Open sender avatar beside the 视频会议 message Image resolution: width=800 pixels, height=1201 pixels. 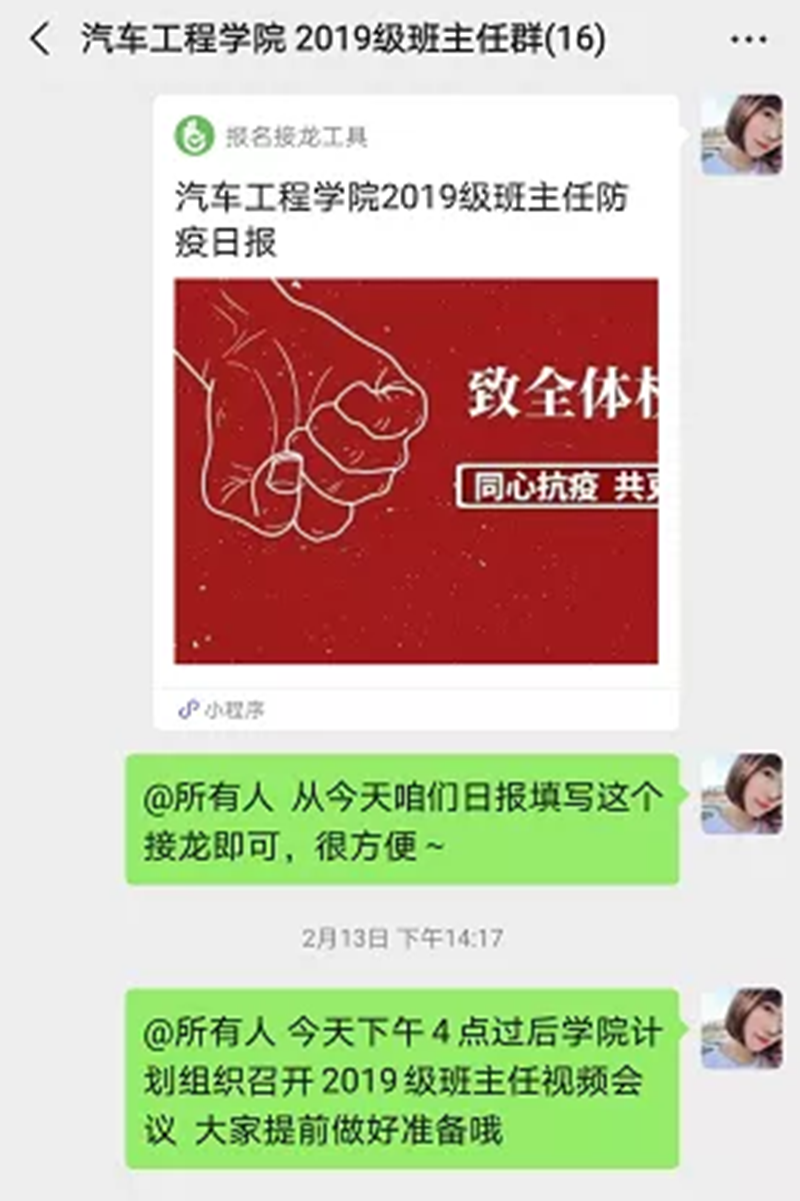tap(741, 1029)
